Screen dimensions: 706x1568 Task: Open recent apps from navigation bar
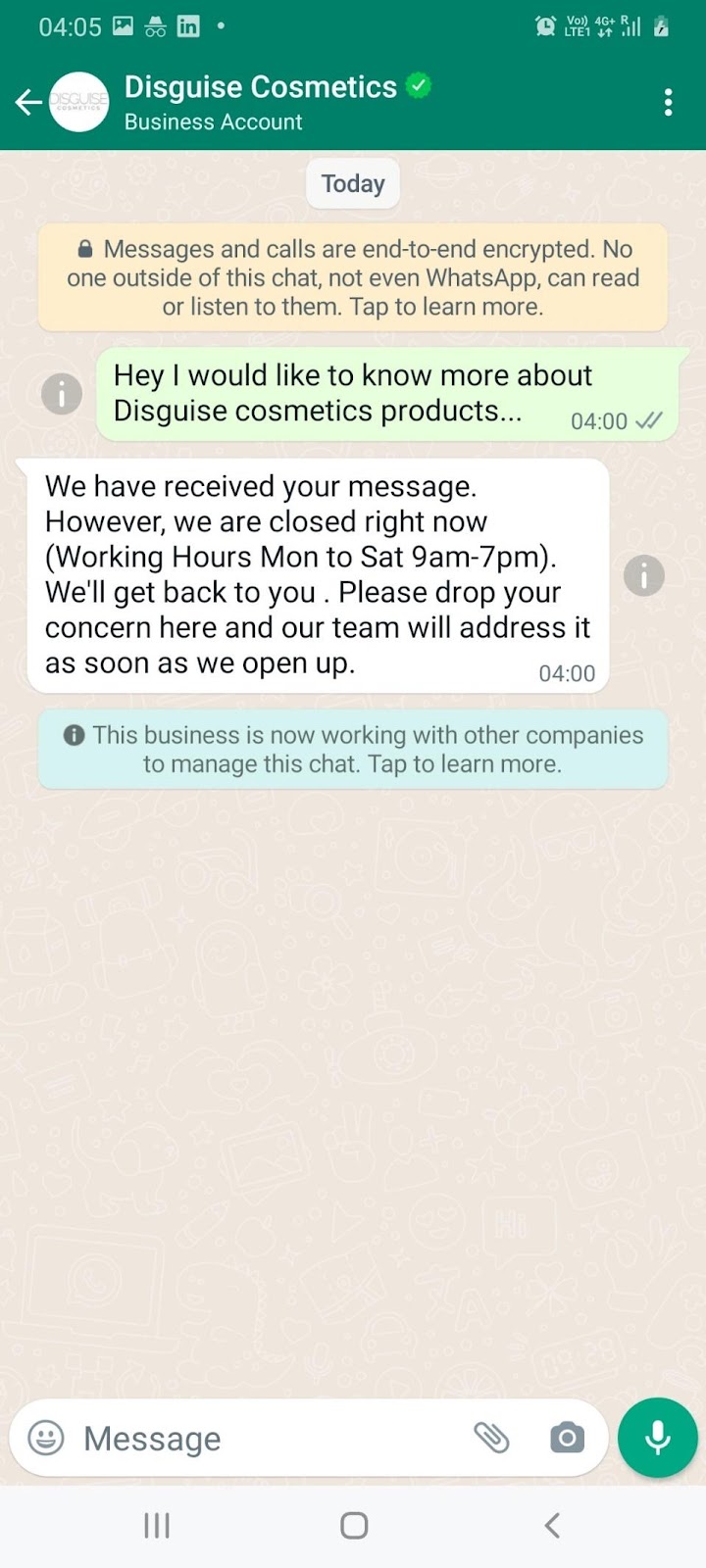[157, 1525]
